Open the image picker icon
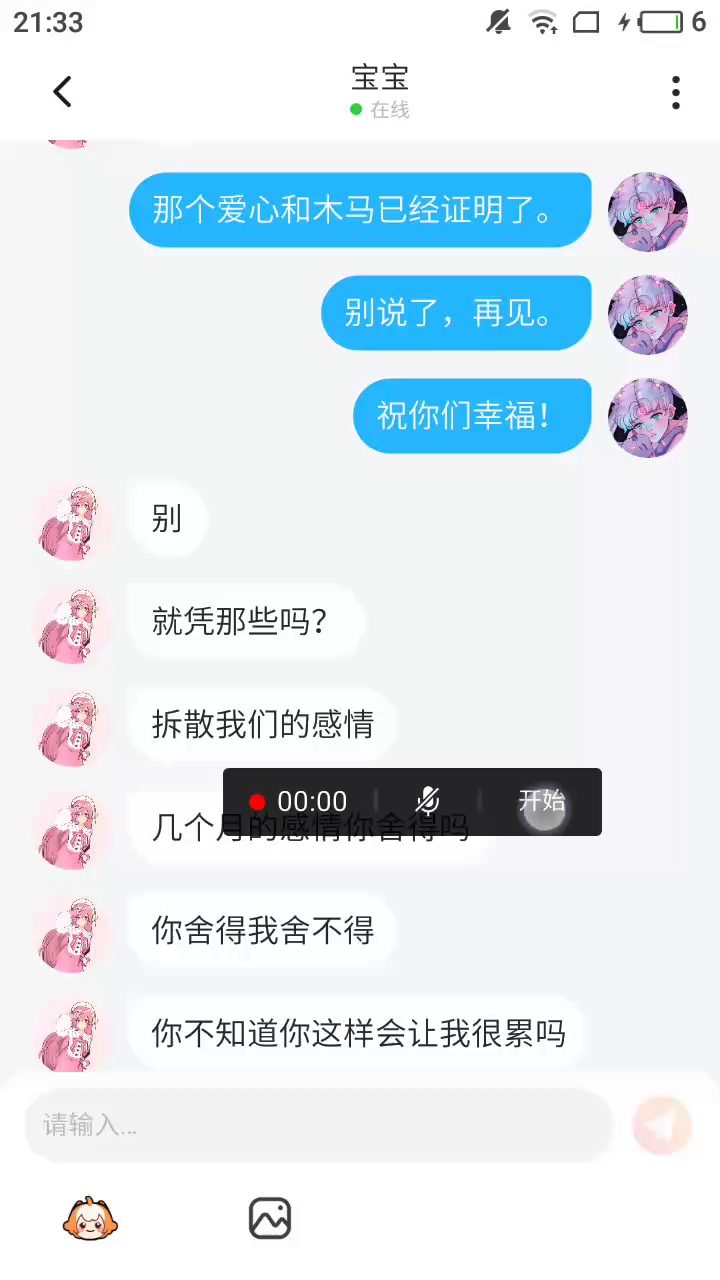 270,1219
